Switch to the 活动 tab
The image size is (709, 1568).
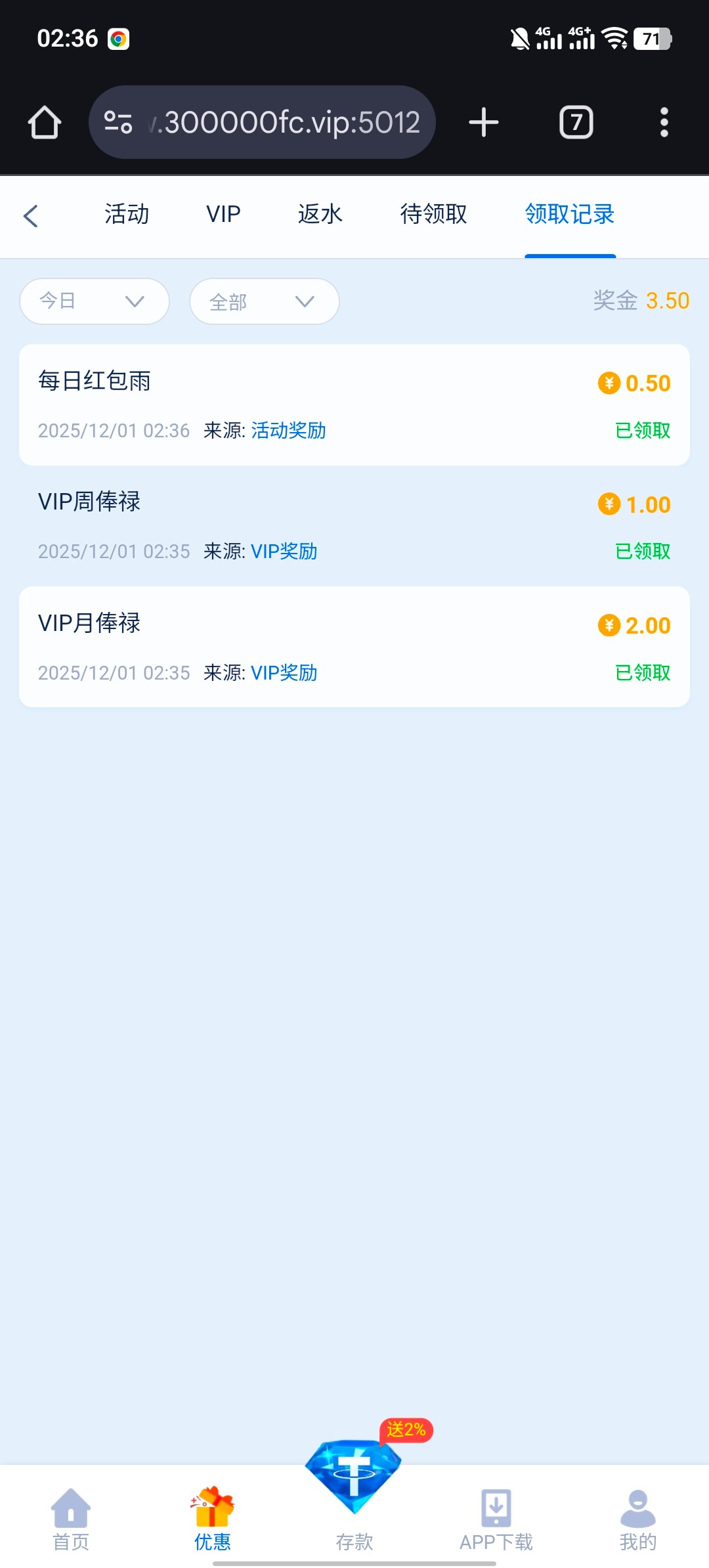click(x=127, y=214)
